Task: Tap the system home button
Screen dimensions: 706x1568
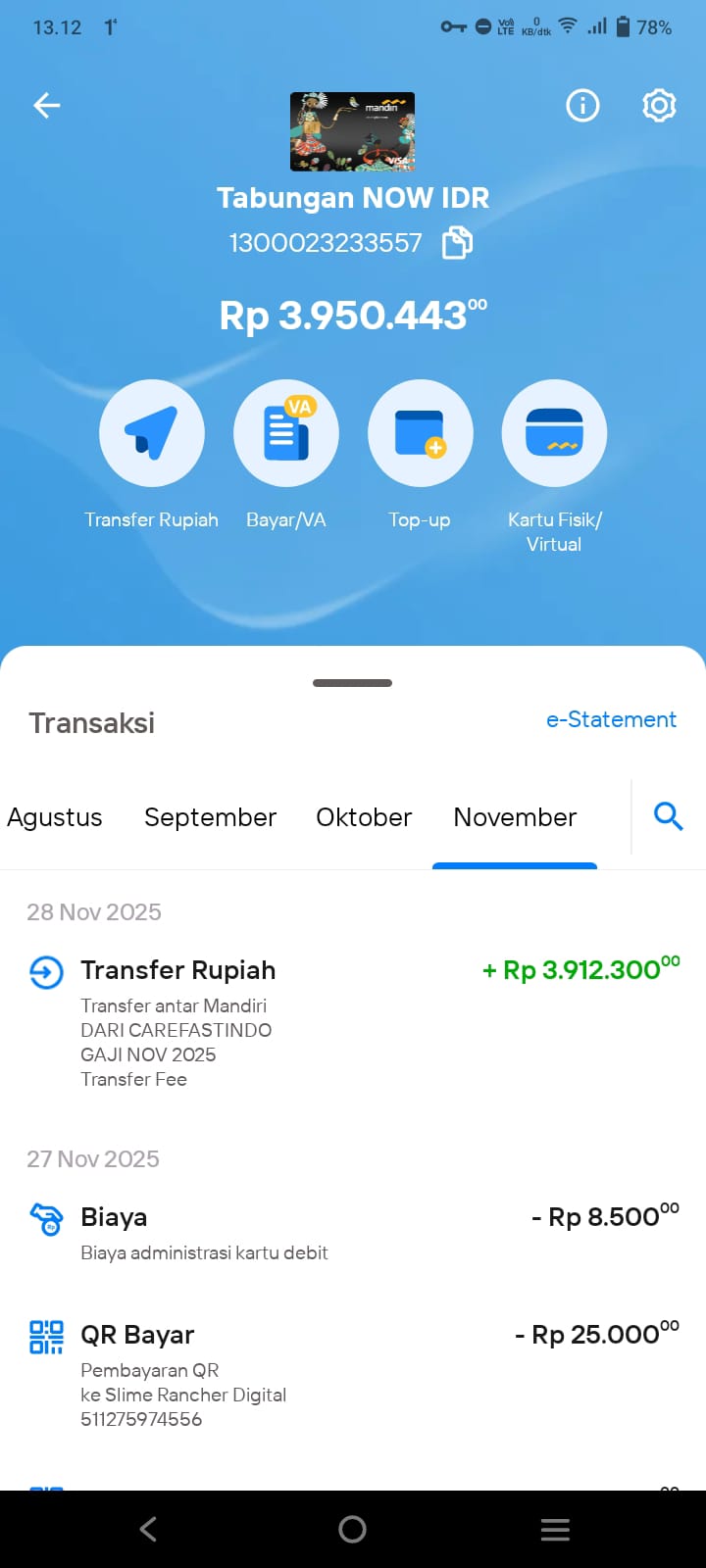Action: 352,1529
